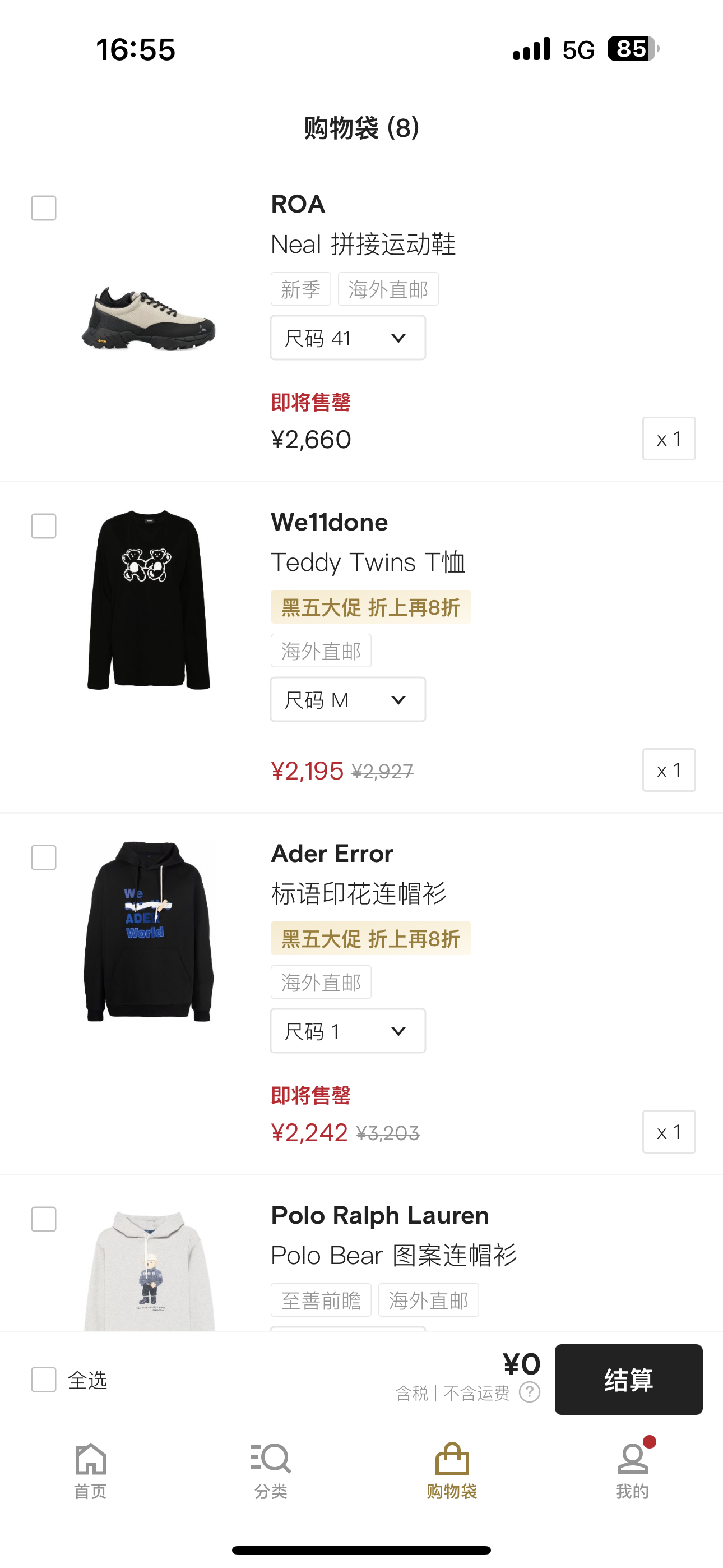723x1568 pixels.
Task: Go to the 首页 home tab
Action: (x=91, y=1470)
